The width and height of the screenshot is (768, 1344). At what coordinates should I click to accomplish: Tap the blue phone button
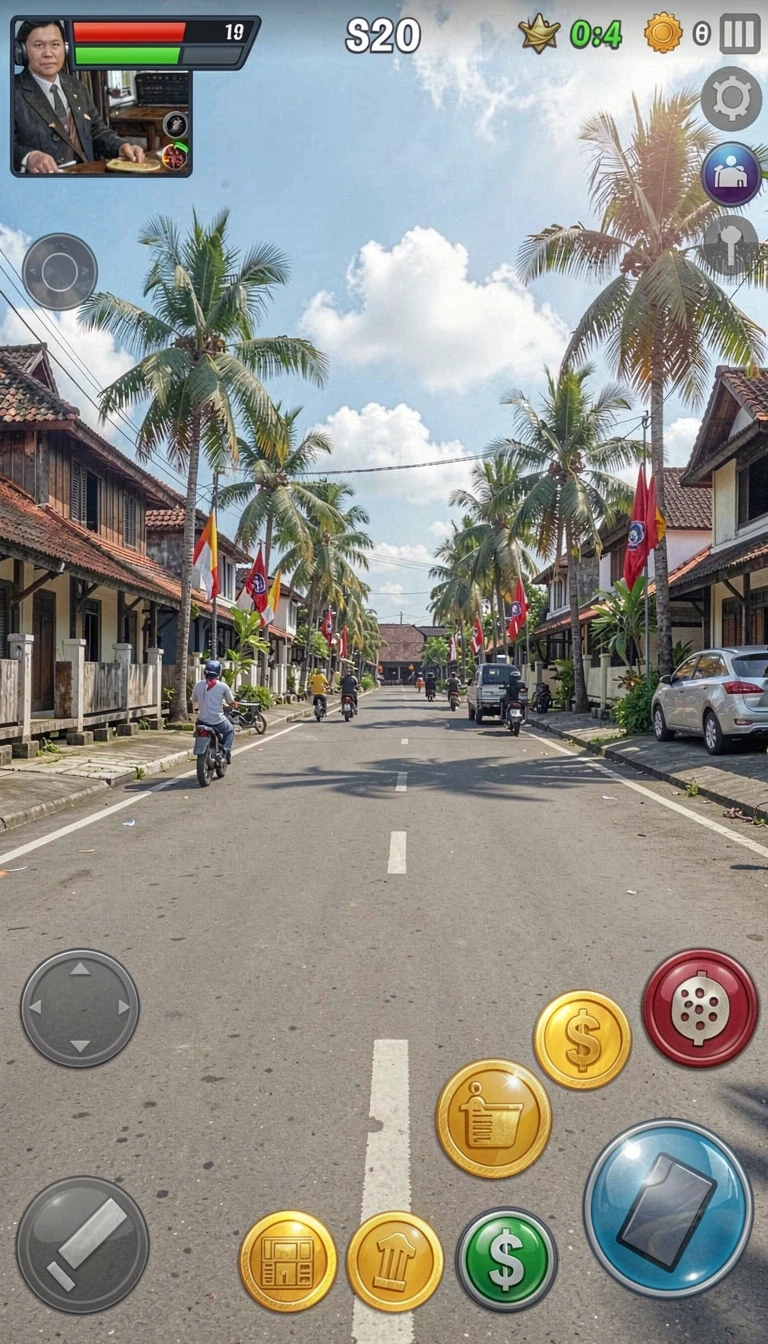tap(668, 1208)
